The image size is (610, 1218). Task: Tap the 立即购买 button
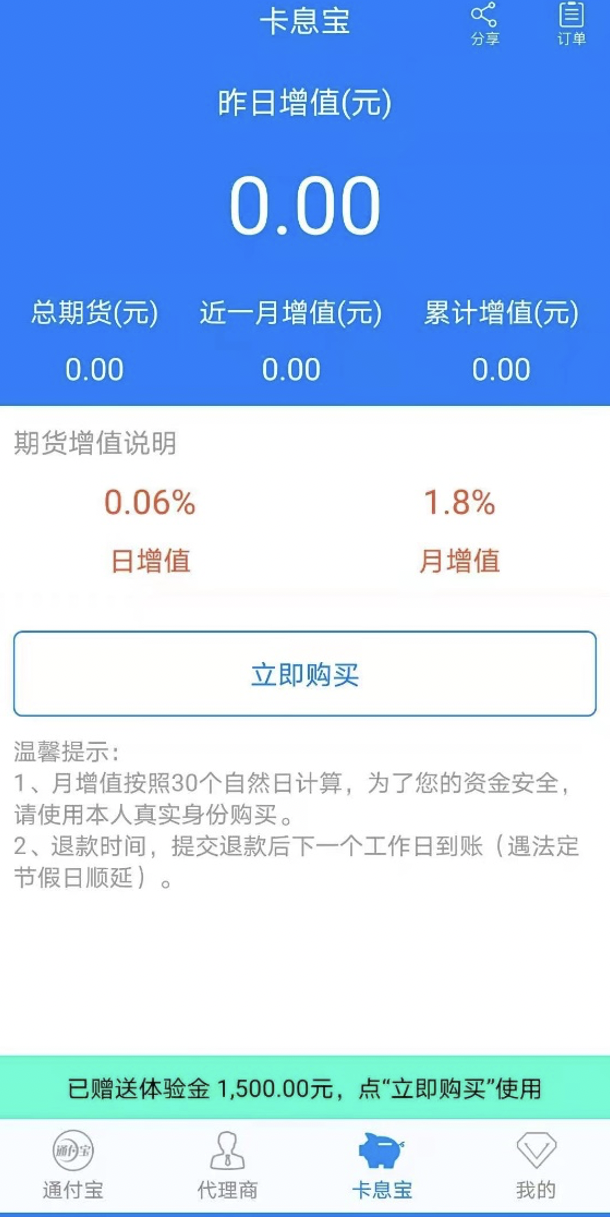[x=305, y=674]
